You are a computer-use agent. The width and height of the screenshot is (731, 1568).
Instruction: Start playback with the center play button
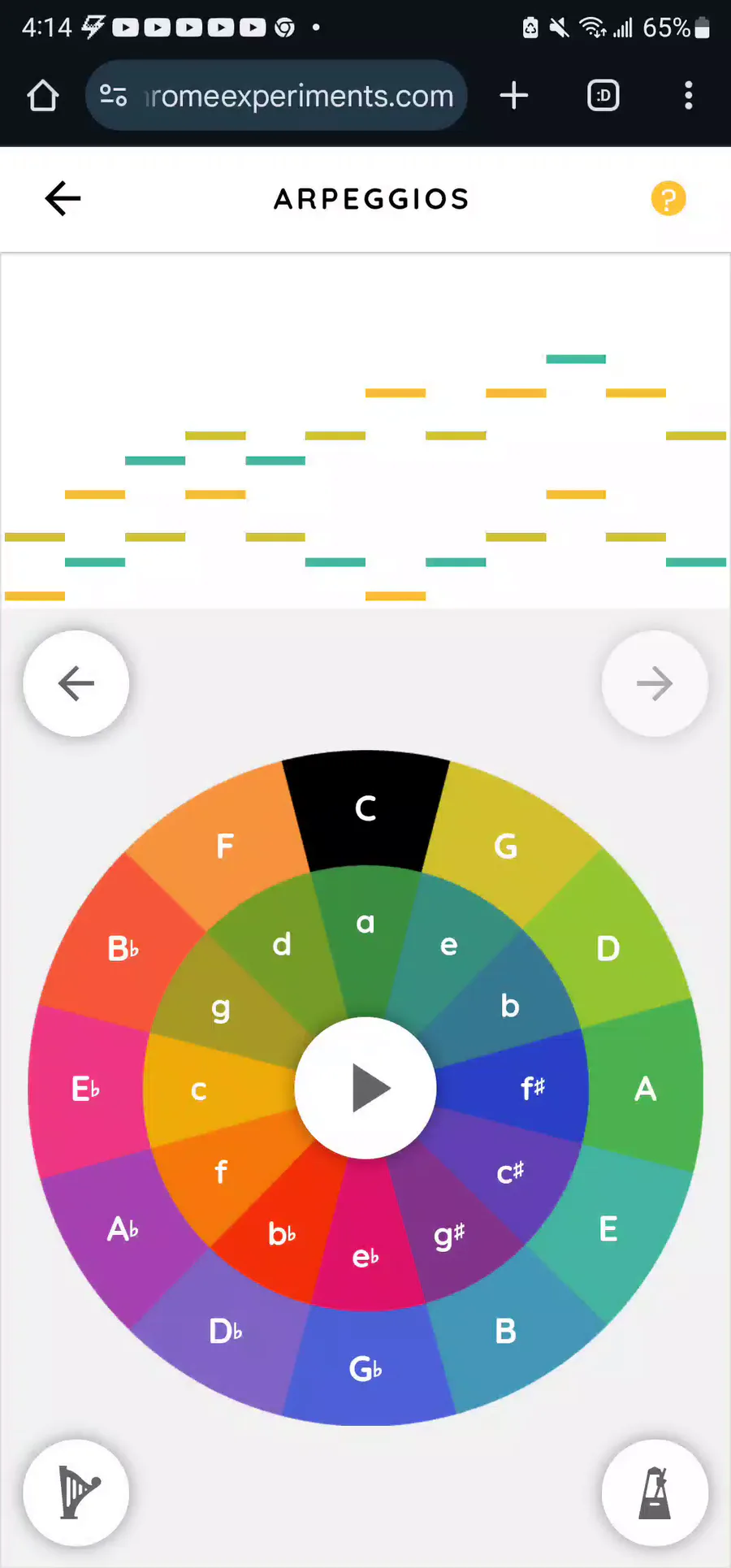click(x=365, y=1088)
